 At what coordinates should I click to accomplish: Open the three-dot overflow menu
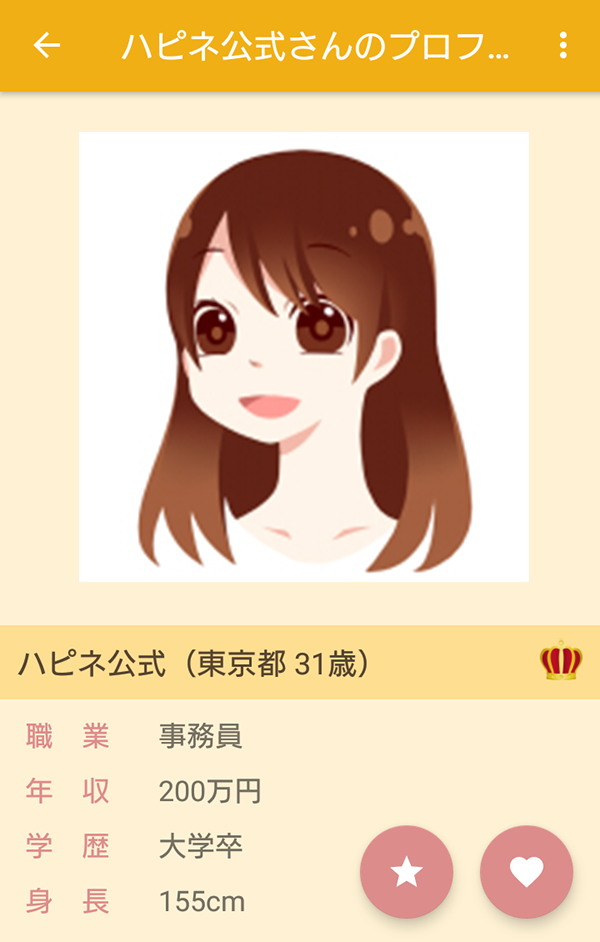point(563,46)
